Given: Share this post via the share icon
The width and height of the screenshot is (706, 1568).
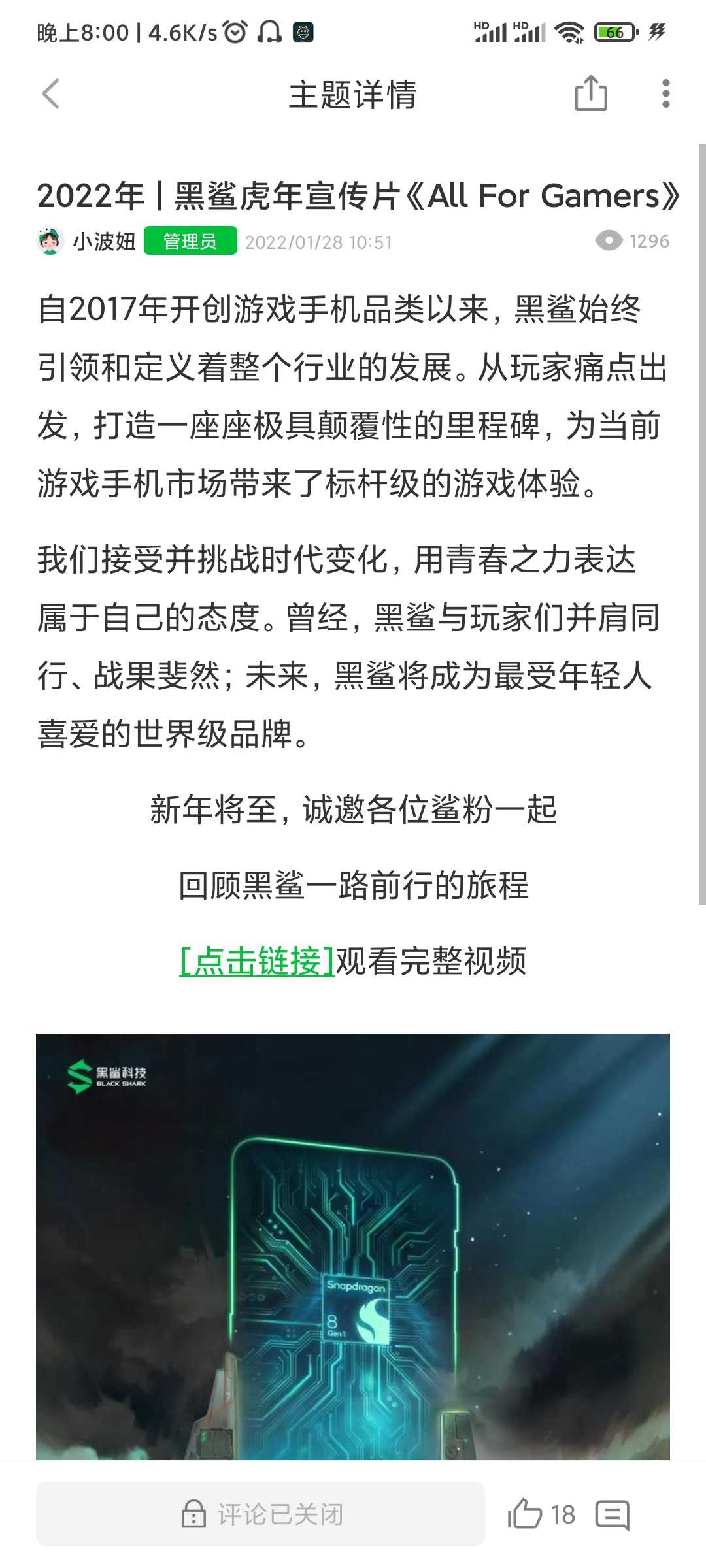Looking at the screenshot, I should point(590,93).
